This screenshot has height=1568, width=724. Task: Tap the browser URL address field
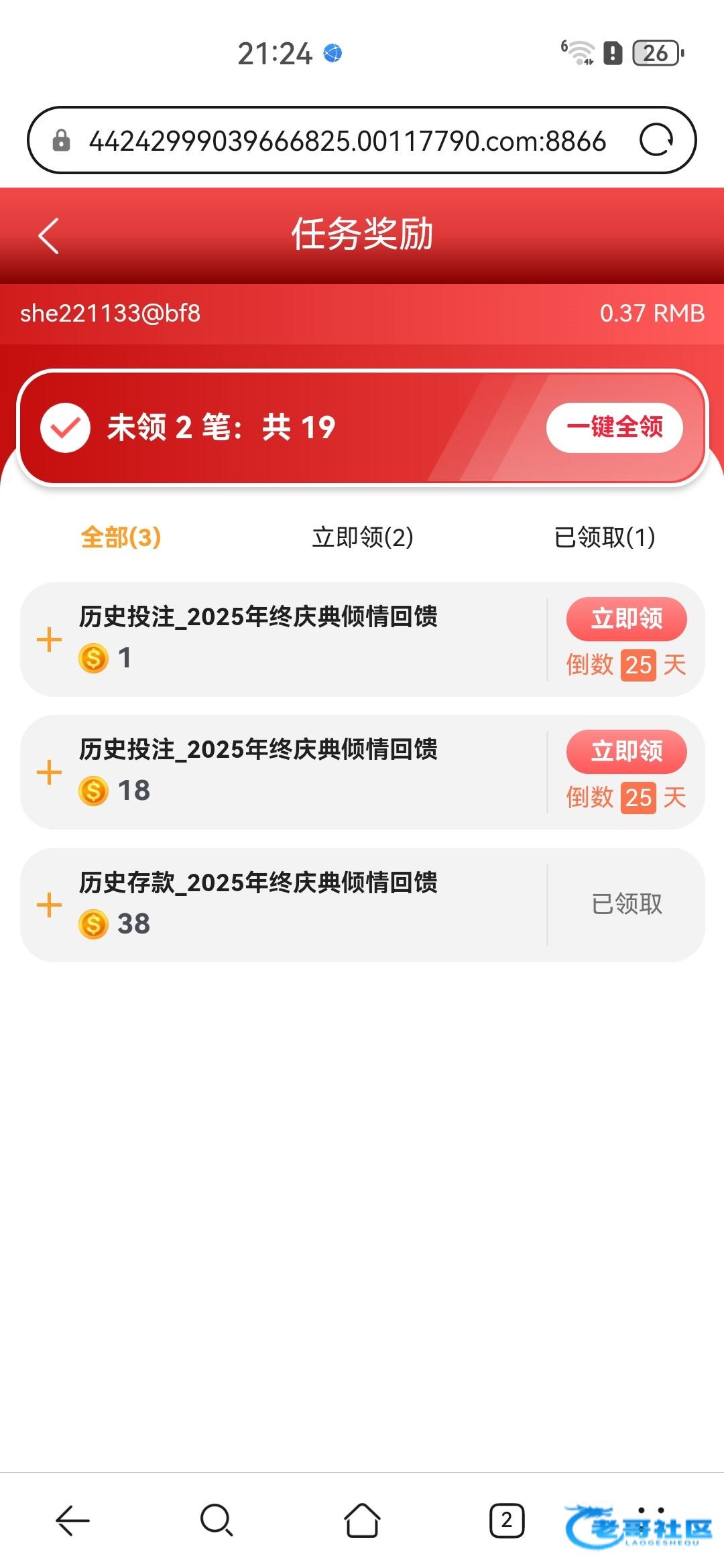pos(347,141)
